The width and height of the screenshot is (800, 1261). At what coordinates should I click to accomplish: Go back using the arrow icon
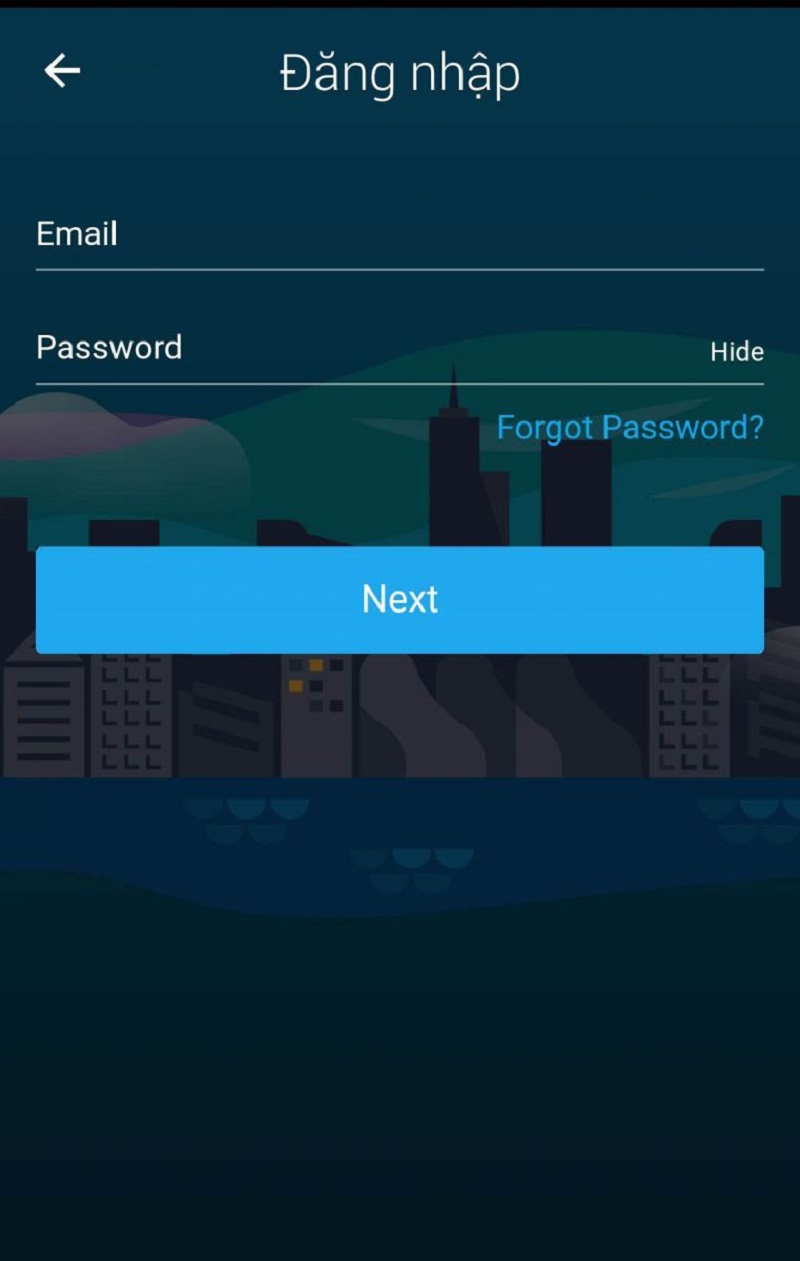tap(62, 71)
